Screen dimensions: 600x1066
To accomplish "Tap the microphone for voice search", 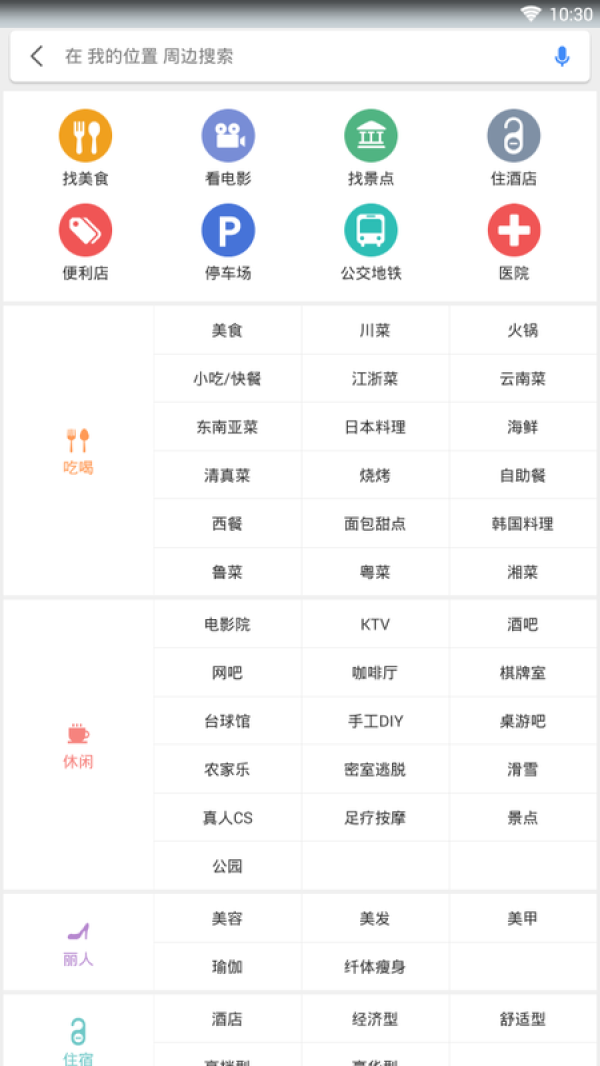I will (x=562, y=57).
